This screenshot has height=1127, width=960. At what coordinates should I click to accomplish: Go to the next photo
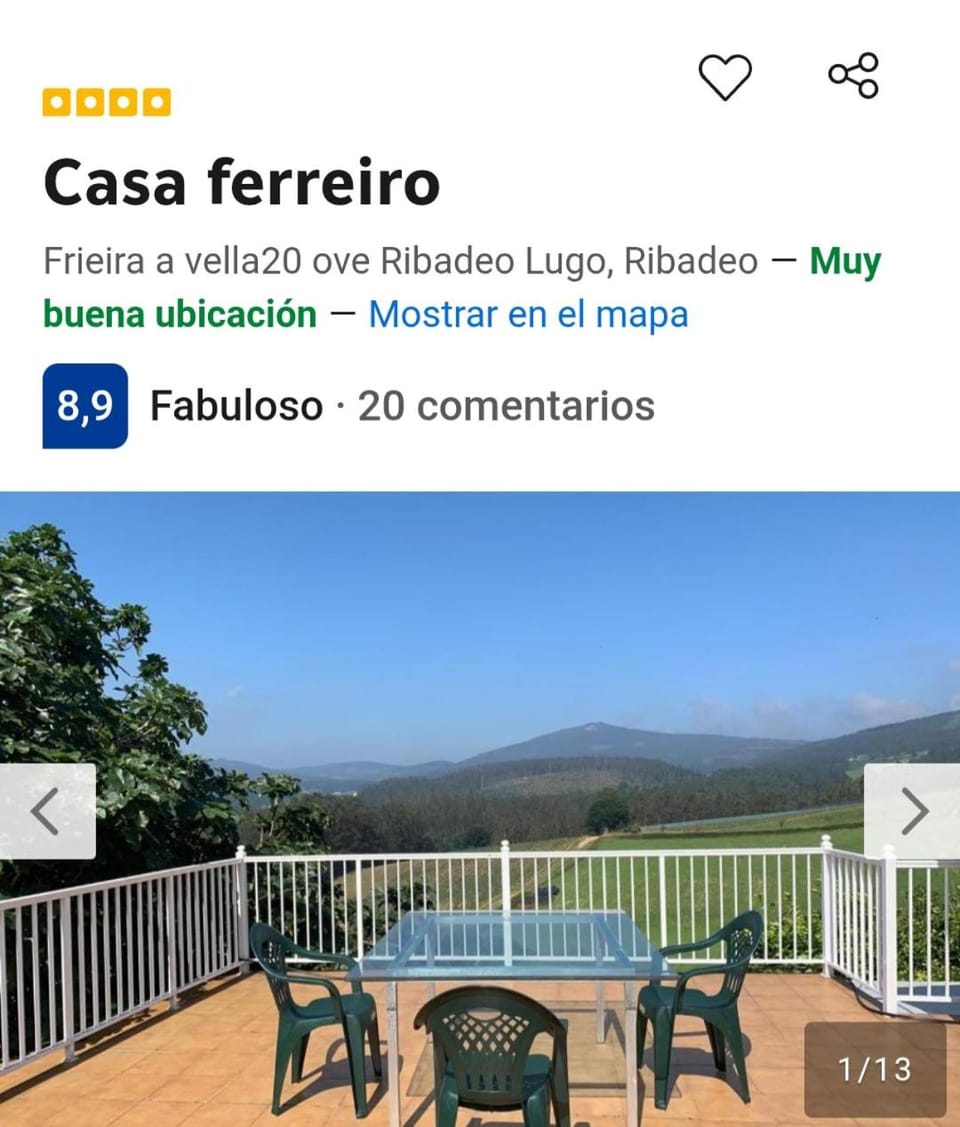coord(913,811)
